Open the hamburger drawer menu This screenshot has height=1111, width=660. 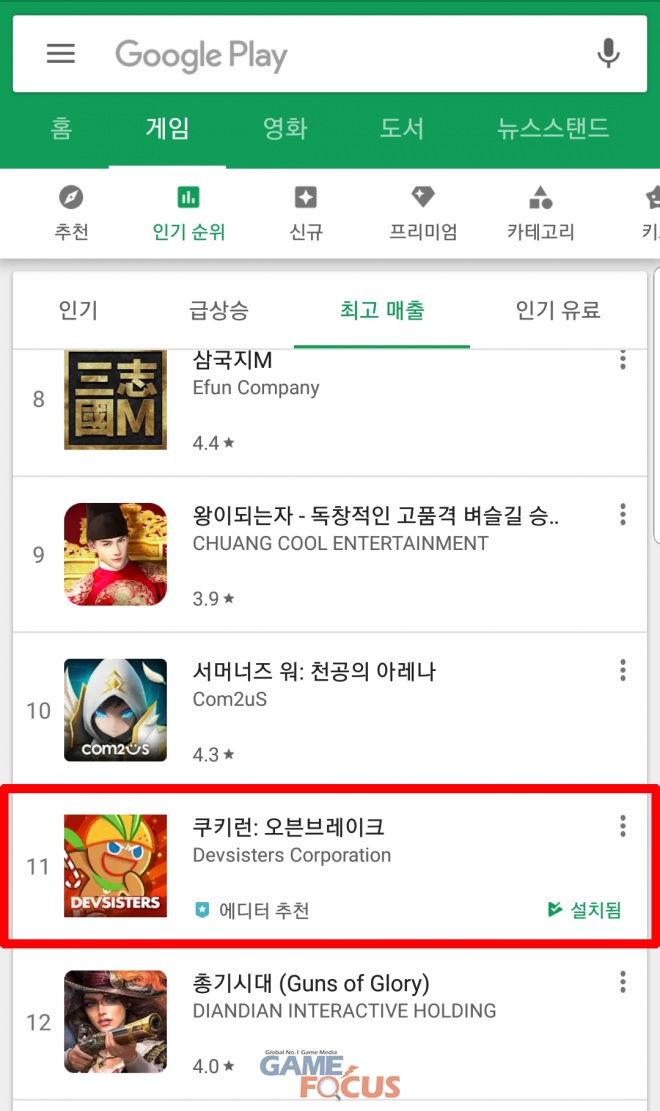click(61, 54)
